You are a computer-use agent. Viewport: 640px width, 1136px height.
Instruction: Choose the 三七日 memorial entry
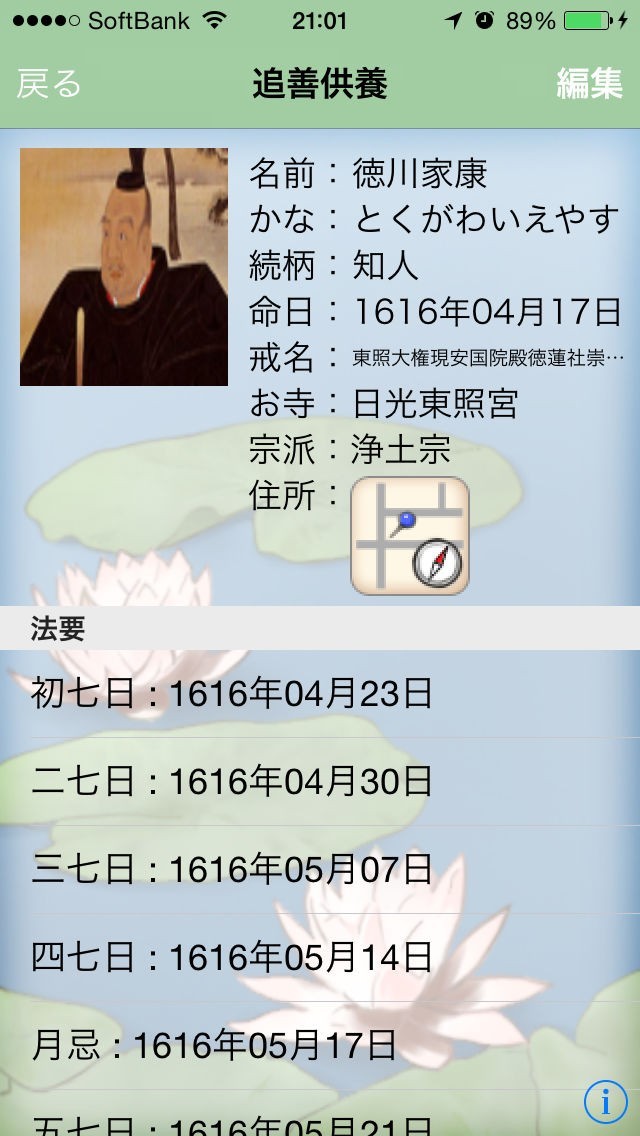(x=320, y=869)
